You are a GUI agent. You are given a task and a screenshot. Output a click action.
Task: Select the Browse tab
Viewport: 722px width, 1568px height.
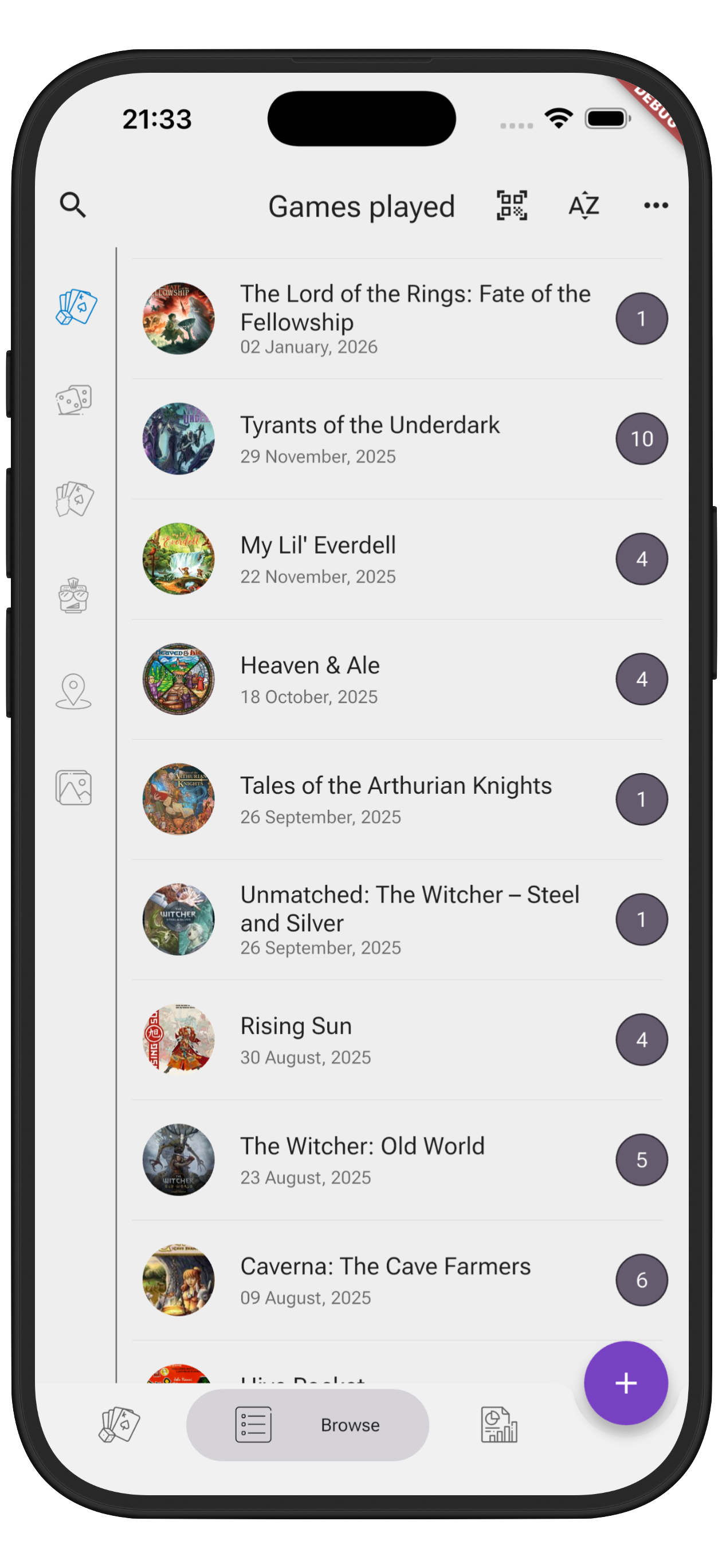[x=308, y=1425]
